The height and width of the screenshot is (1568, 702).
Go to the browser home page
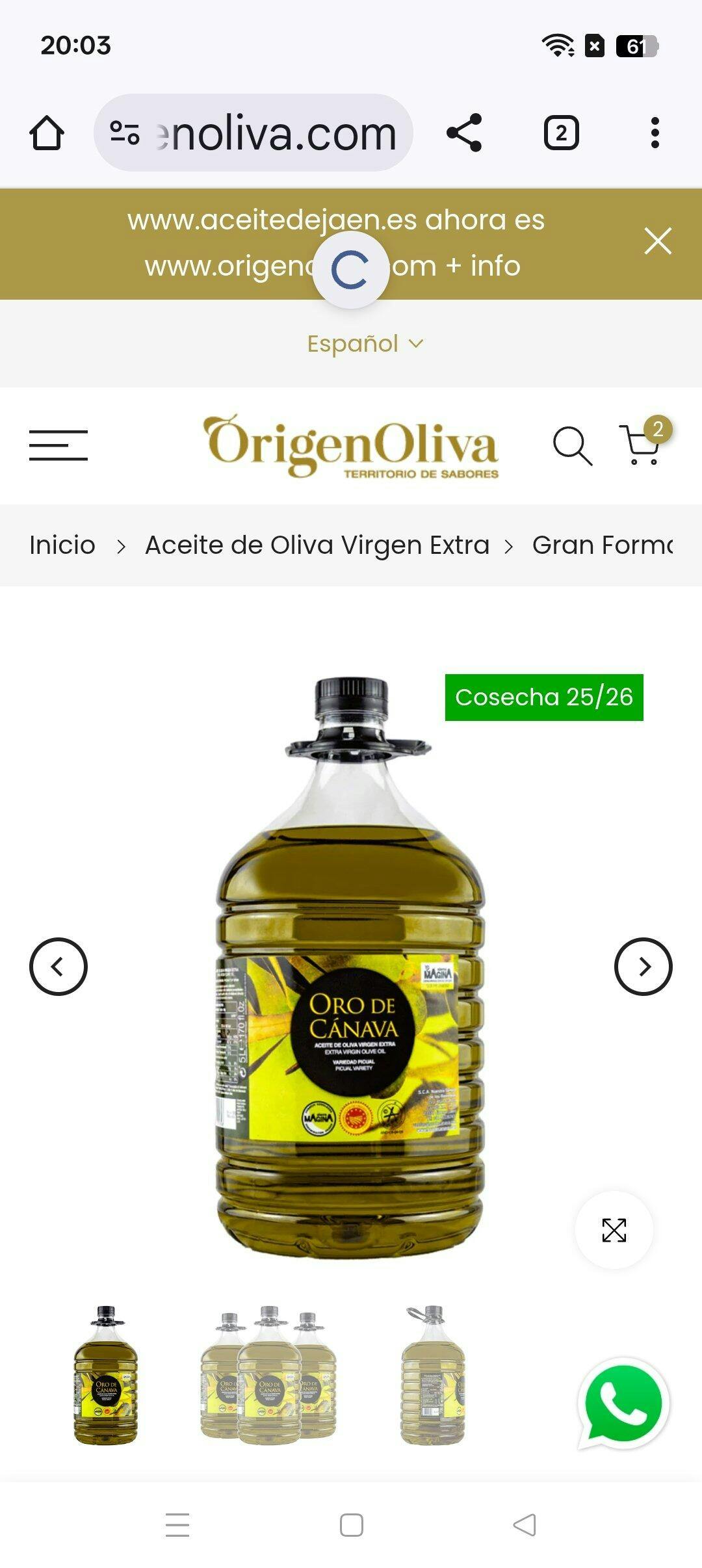tap(47, 133)
